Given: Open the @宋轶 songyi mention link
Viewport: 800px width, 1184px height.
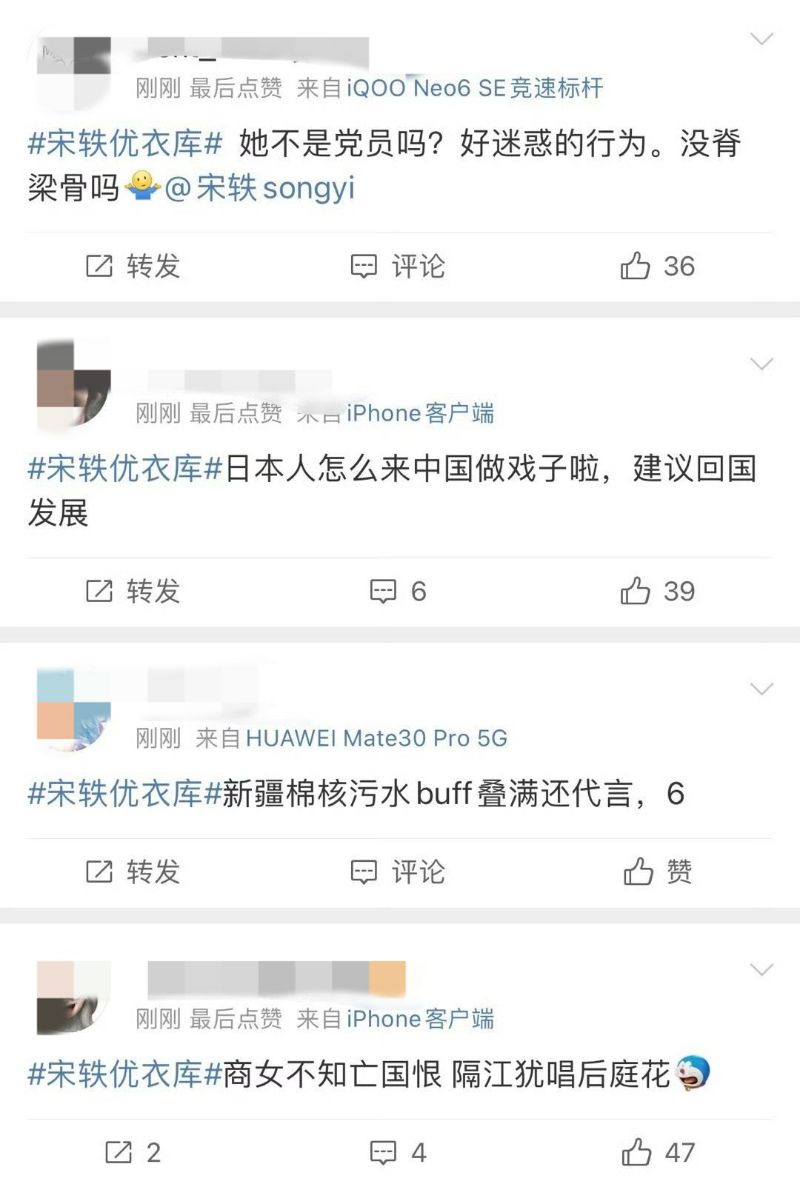Looking at the screenshot, I should 260,188.
